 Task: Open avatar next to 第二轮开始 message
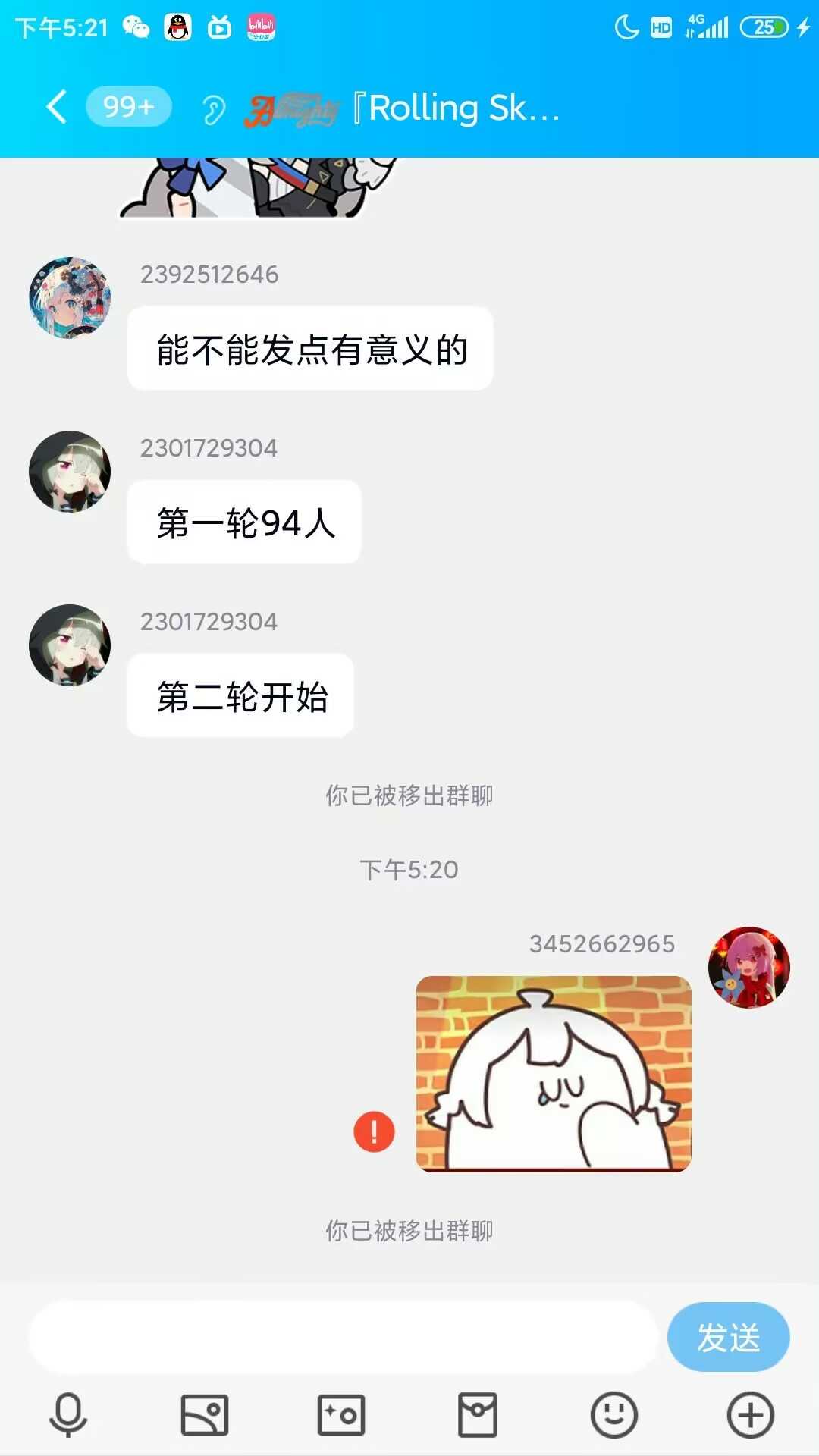click(70, 645)
